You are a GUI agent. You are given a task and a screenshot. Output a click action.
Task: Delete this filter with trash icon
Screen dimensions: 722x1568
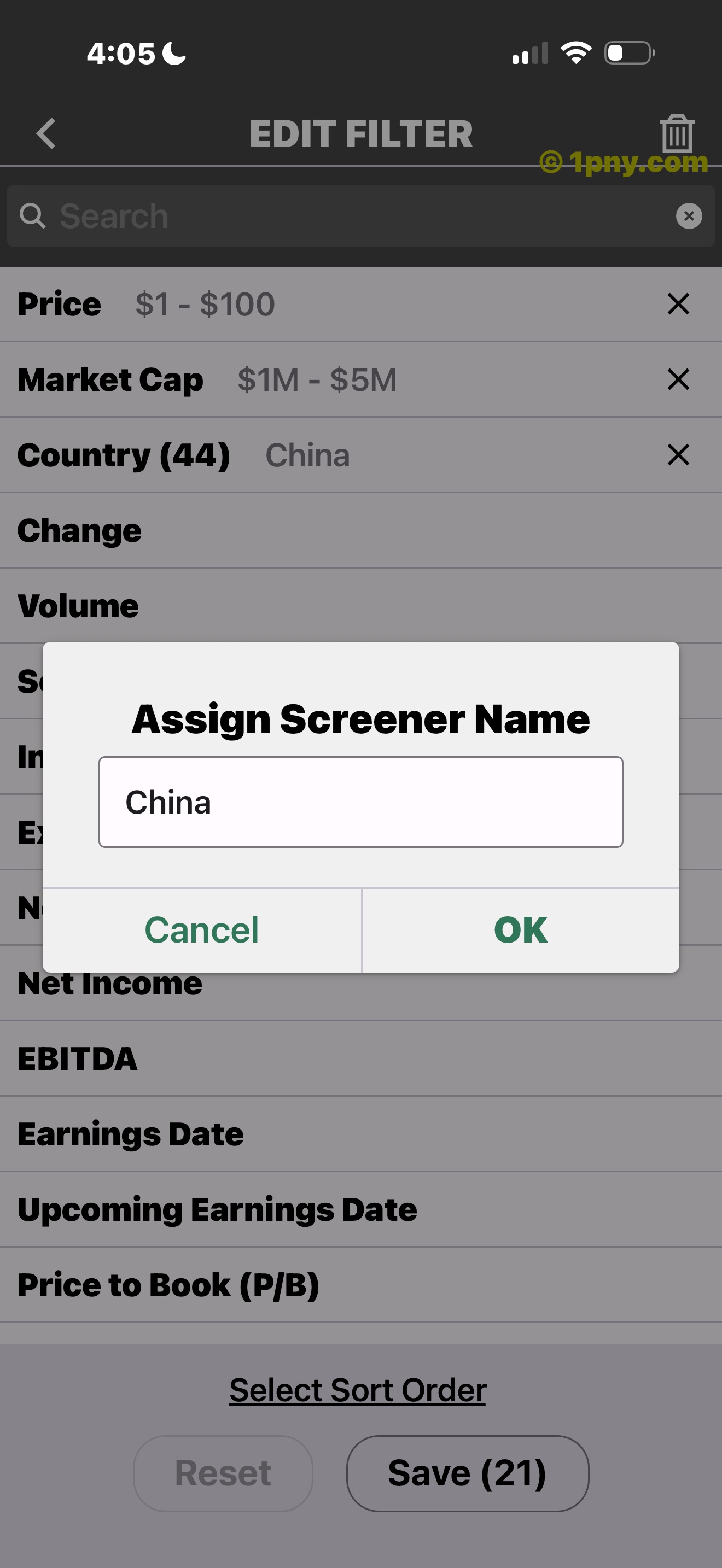pyautogui.click(x=677, y=133)
